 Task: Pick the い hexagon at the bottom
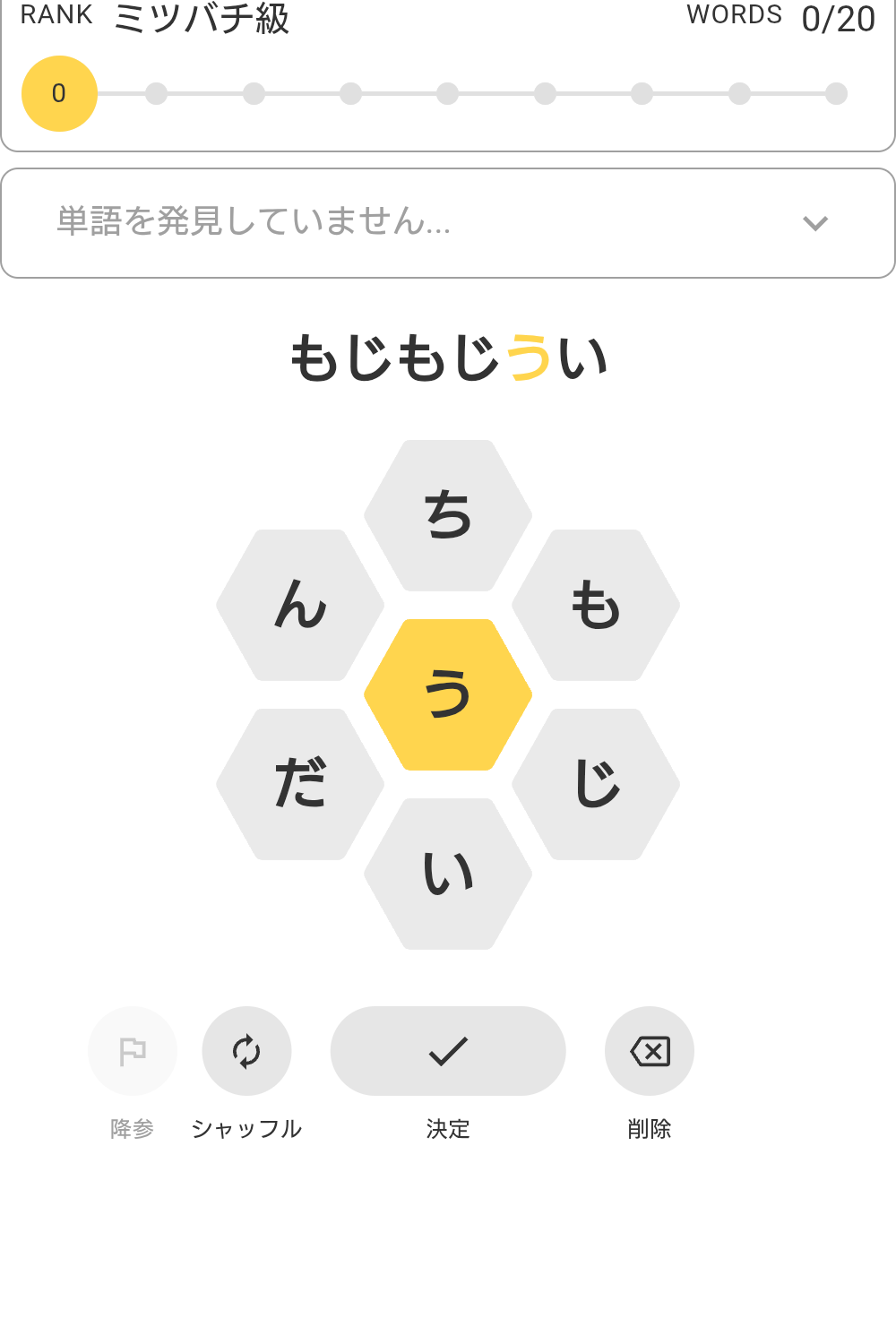[x=448, y=874]
